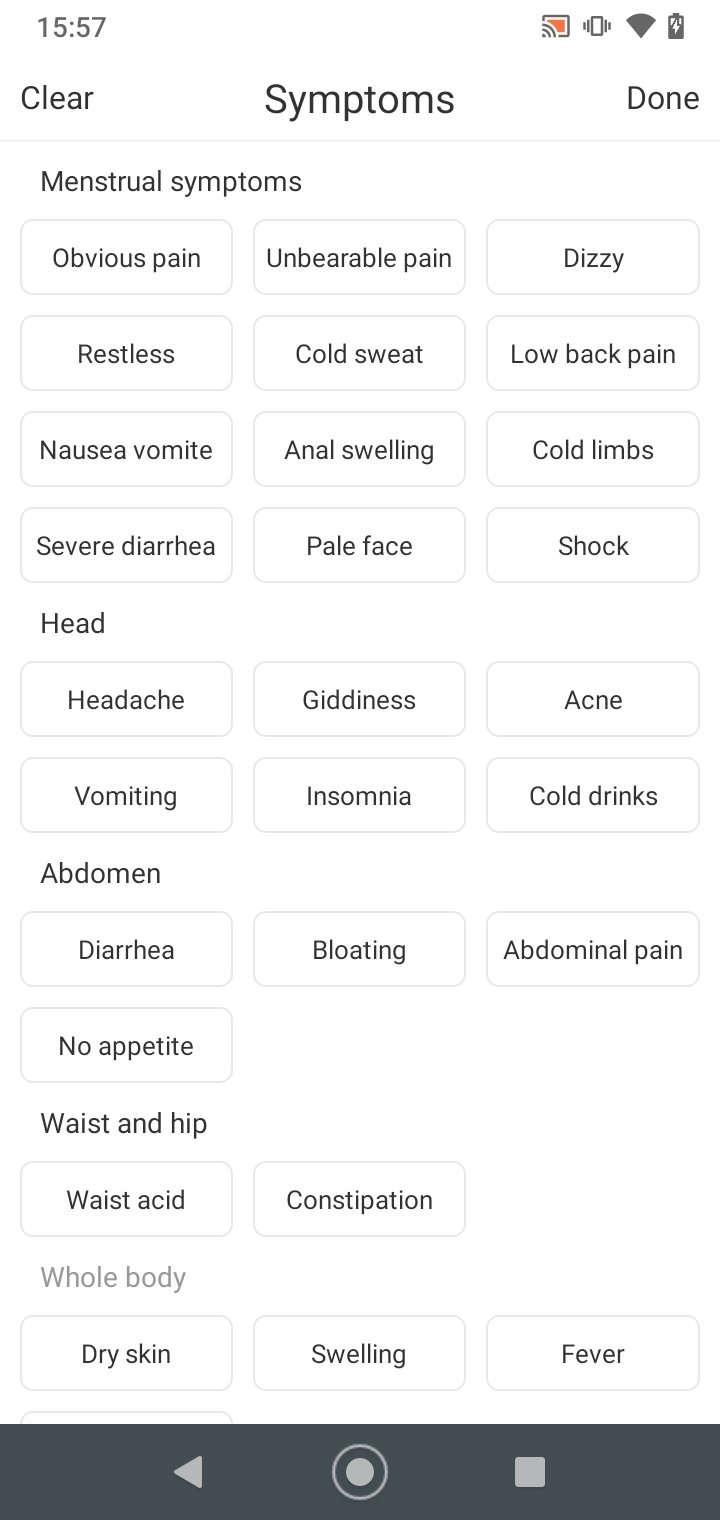Select the Obvious pain chip

pyautogui.click(x=126, y=258)
